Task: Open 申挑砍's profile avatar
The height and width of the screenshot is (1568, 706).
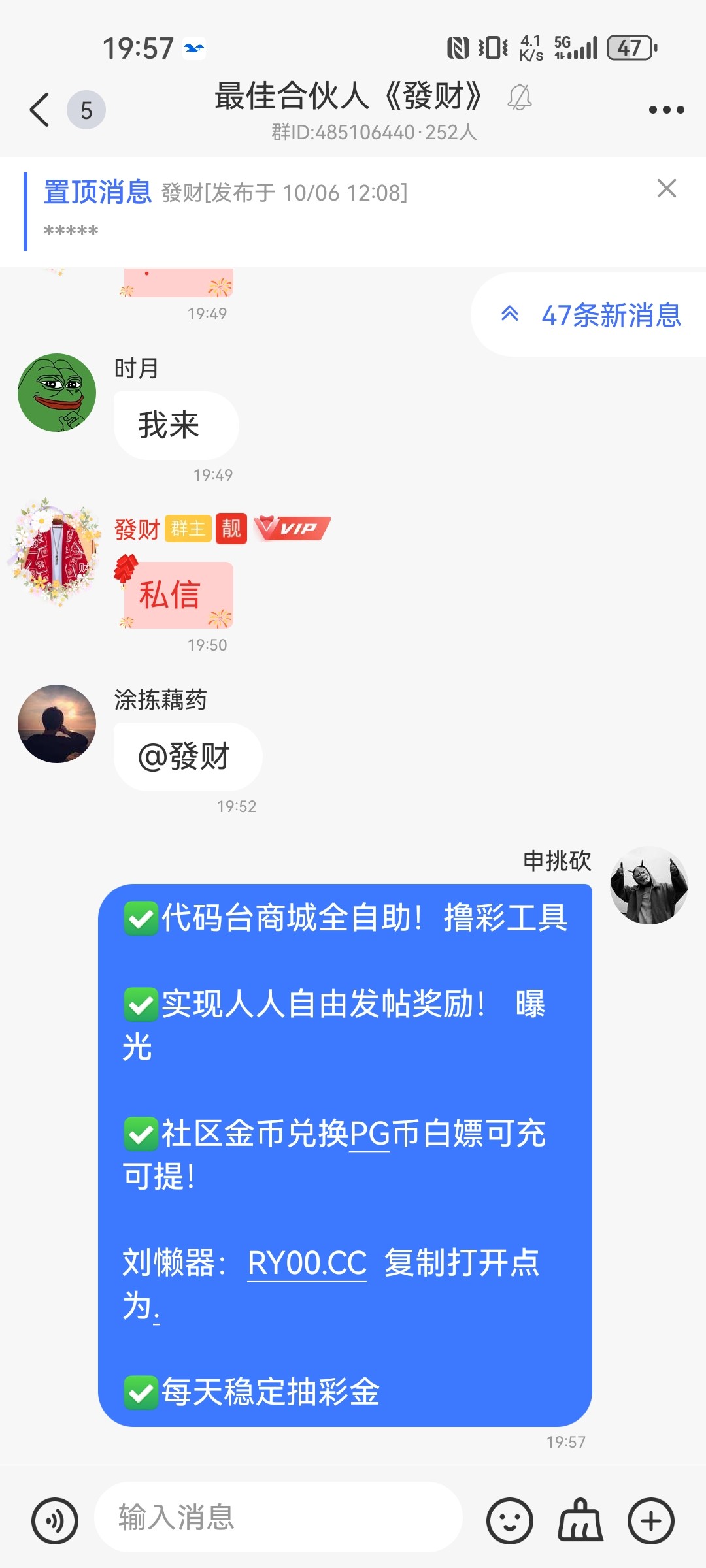Action: (x=648, y=885)
